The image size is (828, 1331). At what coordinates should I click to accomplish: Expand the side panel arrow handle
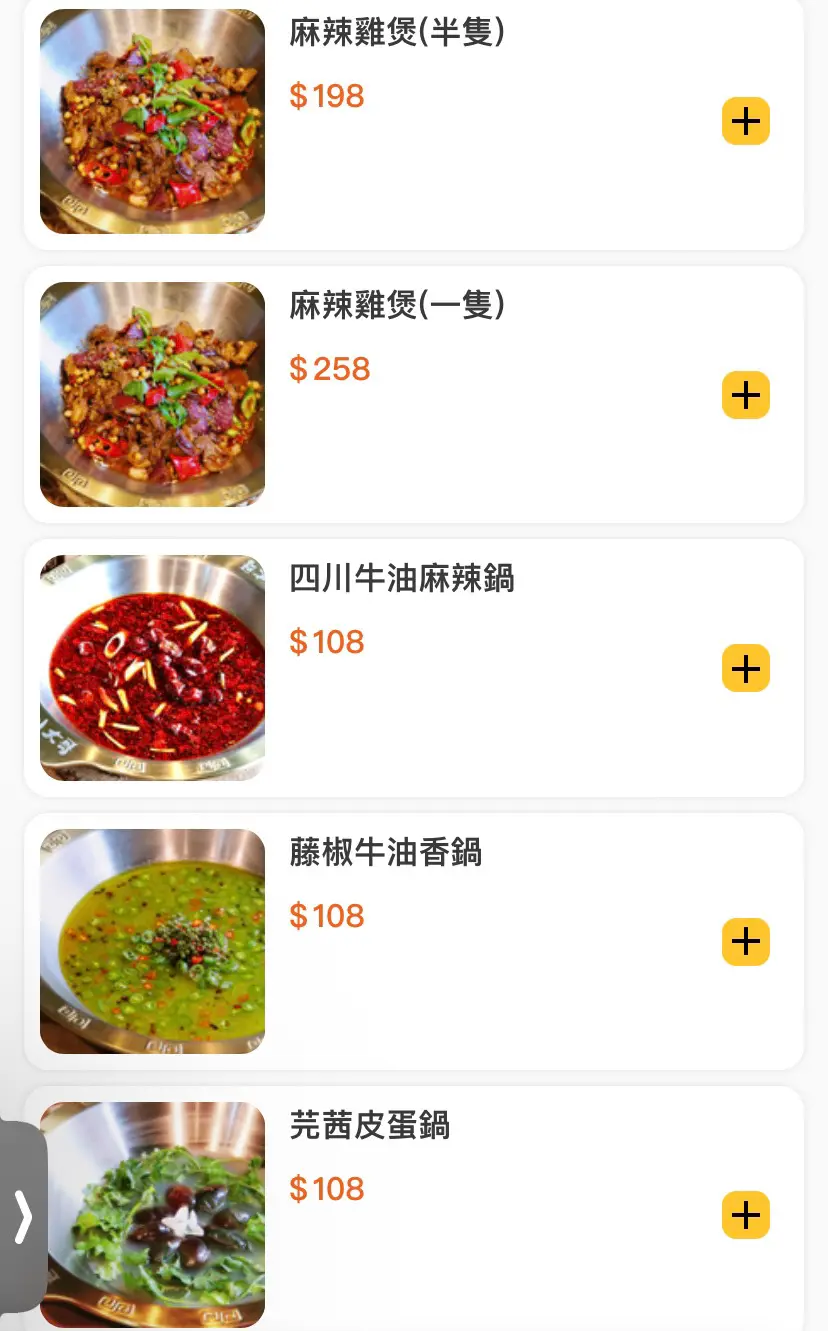(23, 1216)
